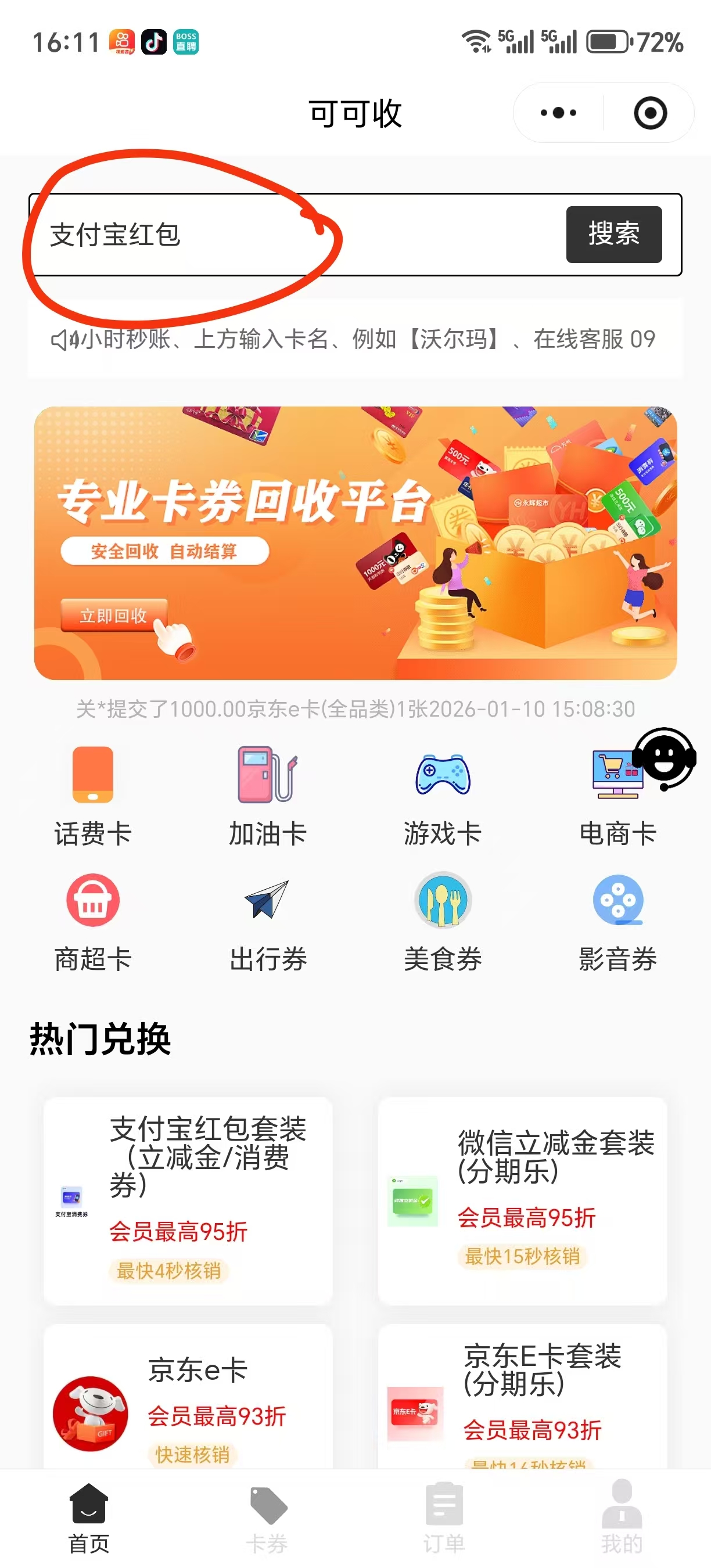This screenshot has height=1568, width=711.
Task: Open online customer service headset icon
Action: [665, 758]
